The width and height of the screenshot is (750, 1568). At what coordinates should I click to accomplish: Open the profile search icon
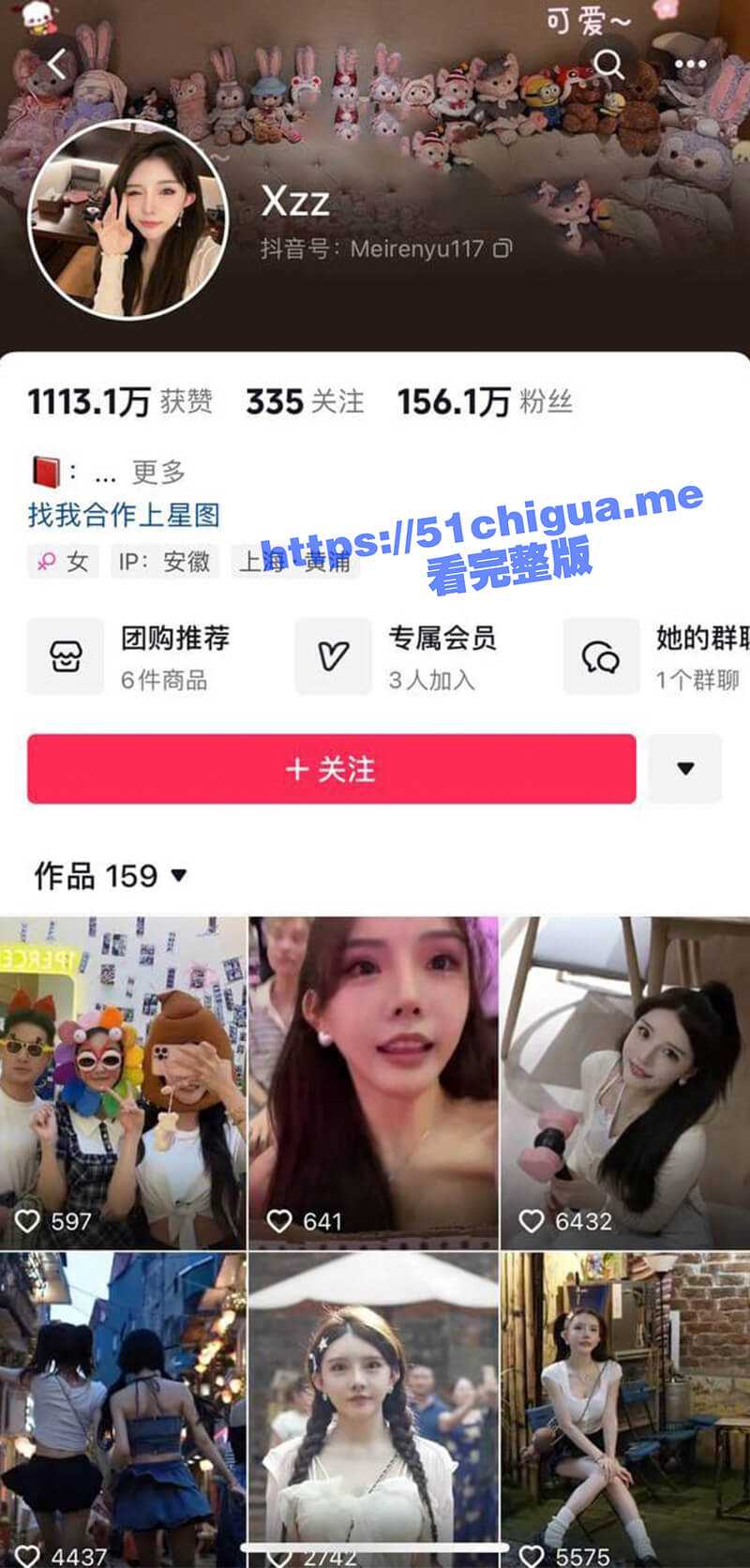pos(608,64)
